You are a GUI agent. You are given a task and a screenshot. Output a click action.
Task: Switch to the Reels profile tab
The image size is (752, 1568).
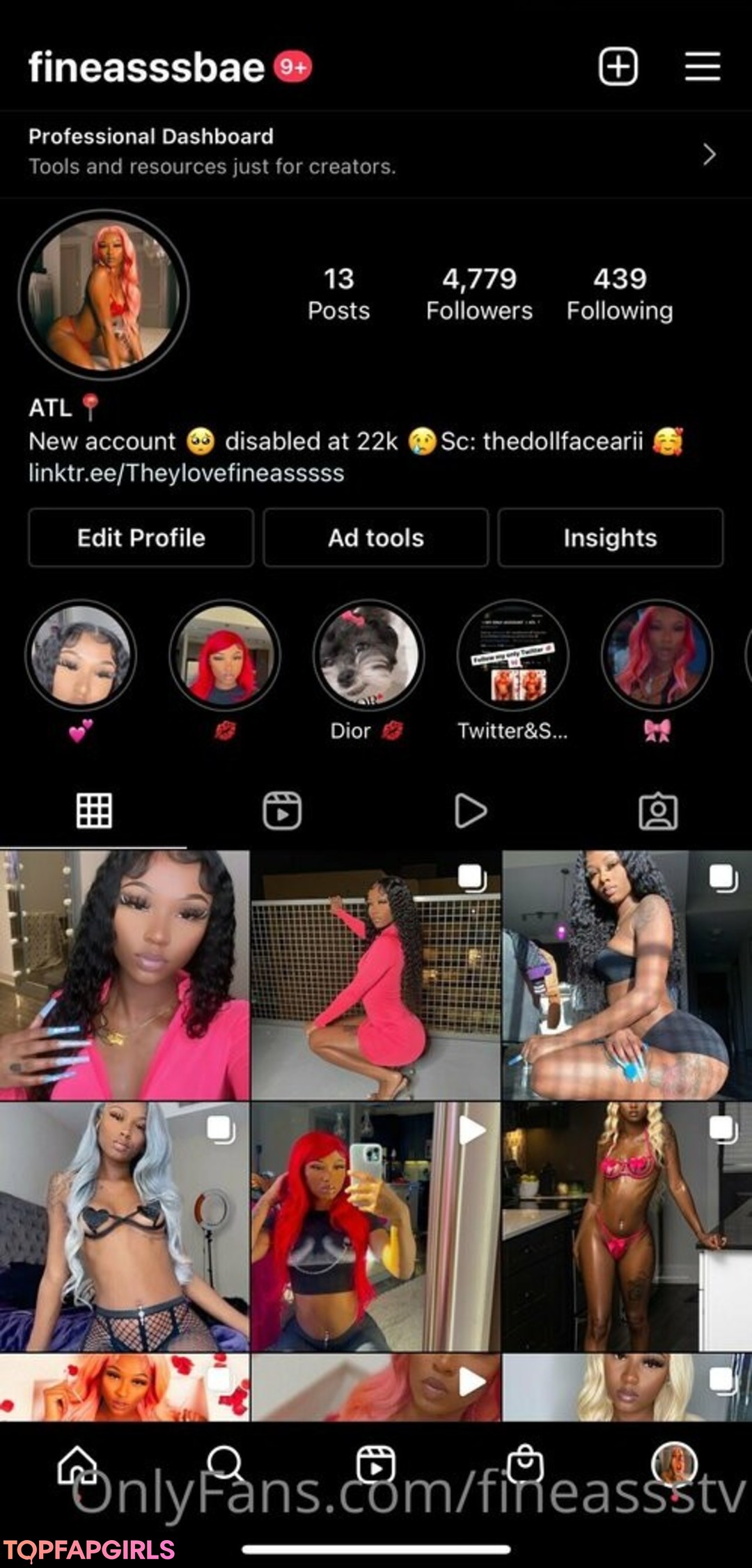(282, 811)
